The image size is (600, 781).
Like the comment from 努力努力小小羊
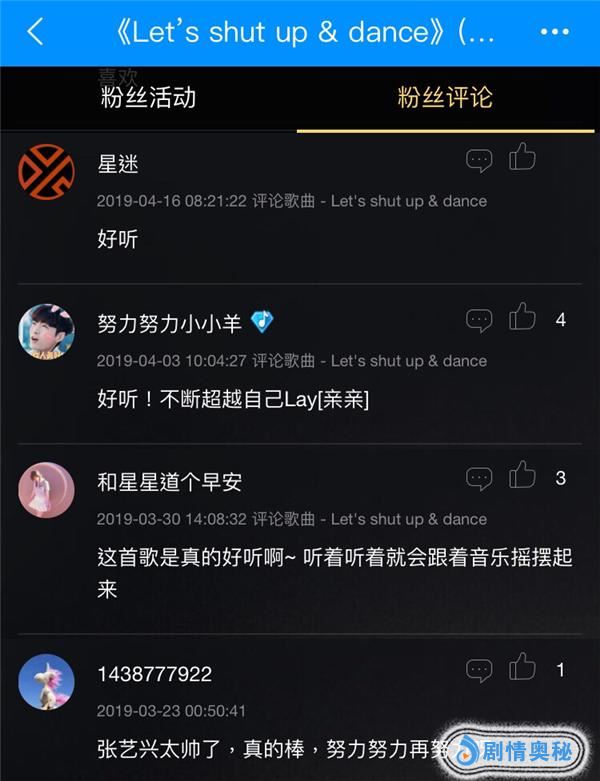[522, 317]
